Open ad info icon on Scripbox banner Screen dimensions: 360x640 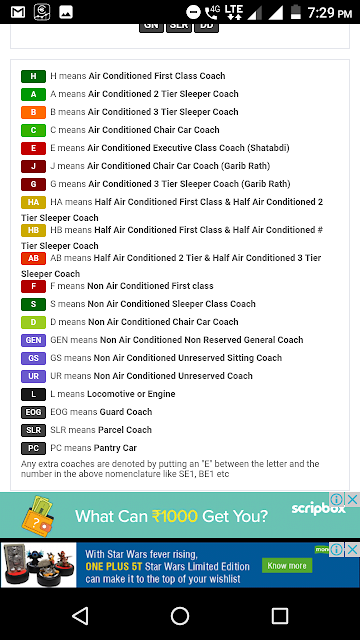pyautogui.click(x=337, y=499)
